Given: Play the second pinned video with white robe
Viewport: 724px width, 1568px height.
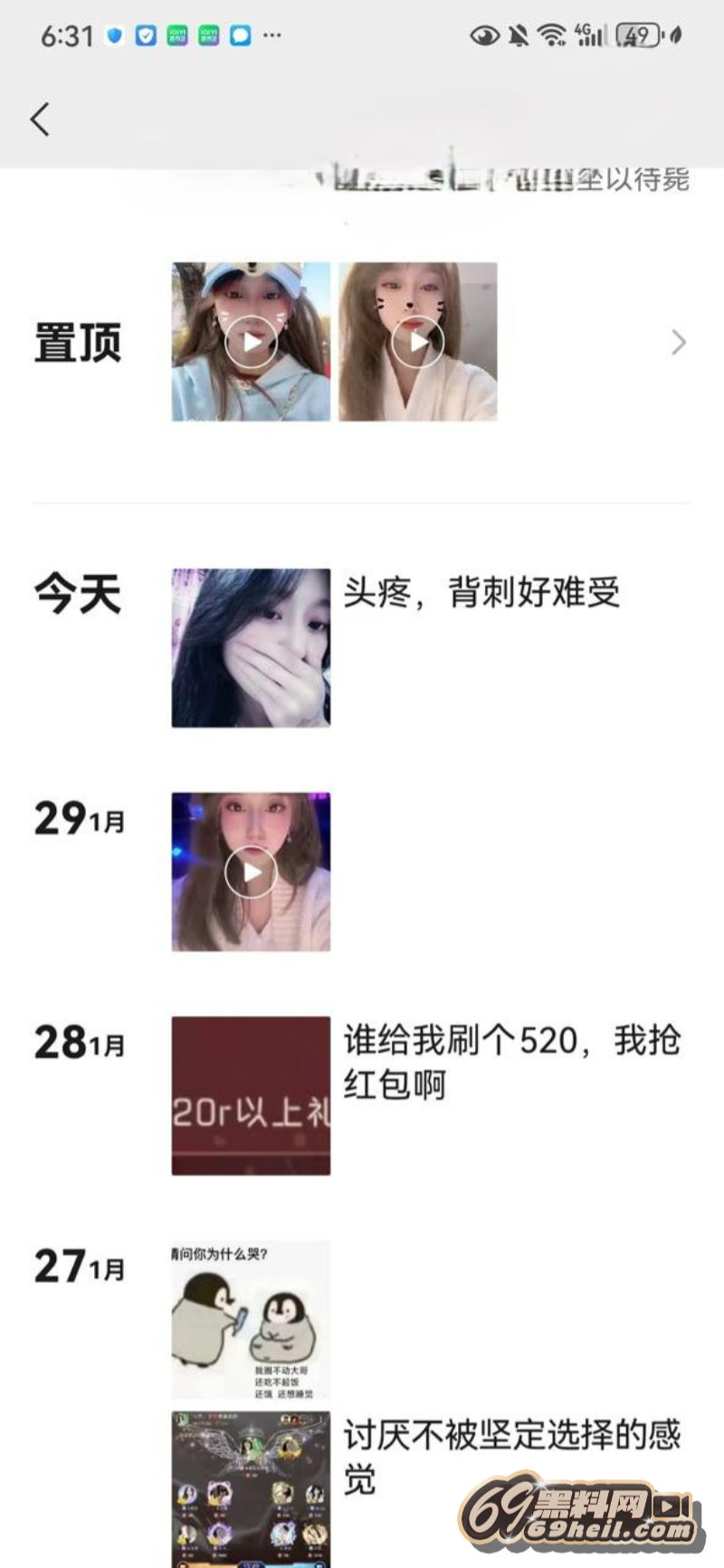Looking at the screenshot, I should coord(417,342).
